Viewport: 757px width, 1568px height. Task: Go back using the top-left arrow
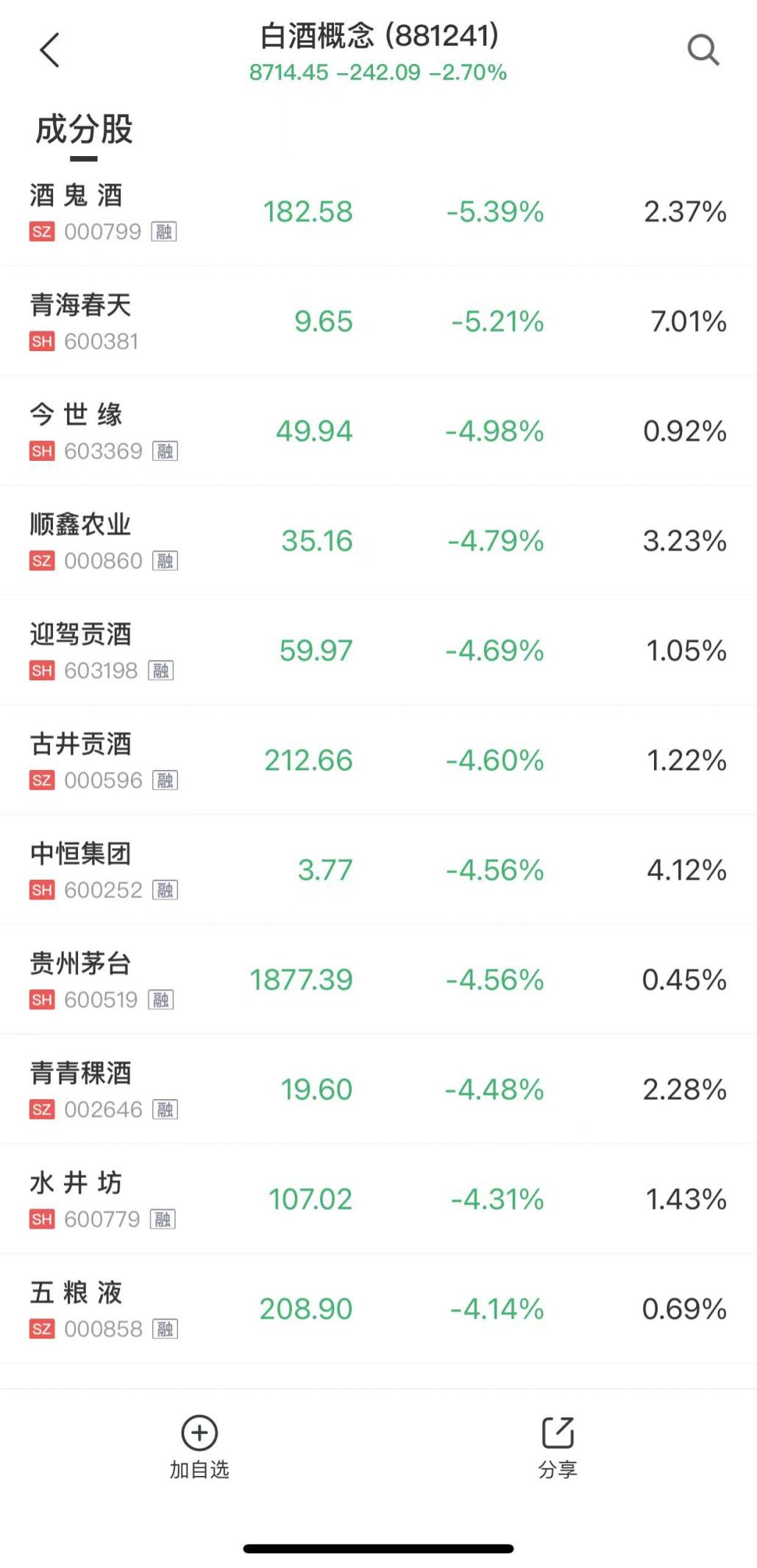(x=49, y=51)
